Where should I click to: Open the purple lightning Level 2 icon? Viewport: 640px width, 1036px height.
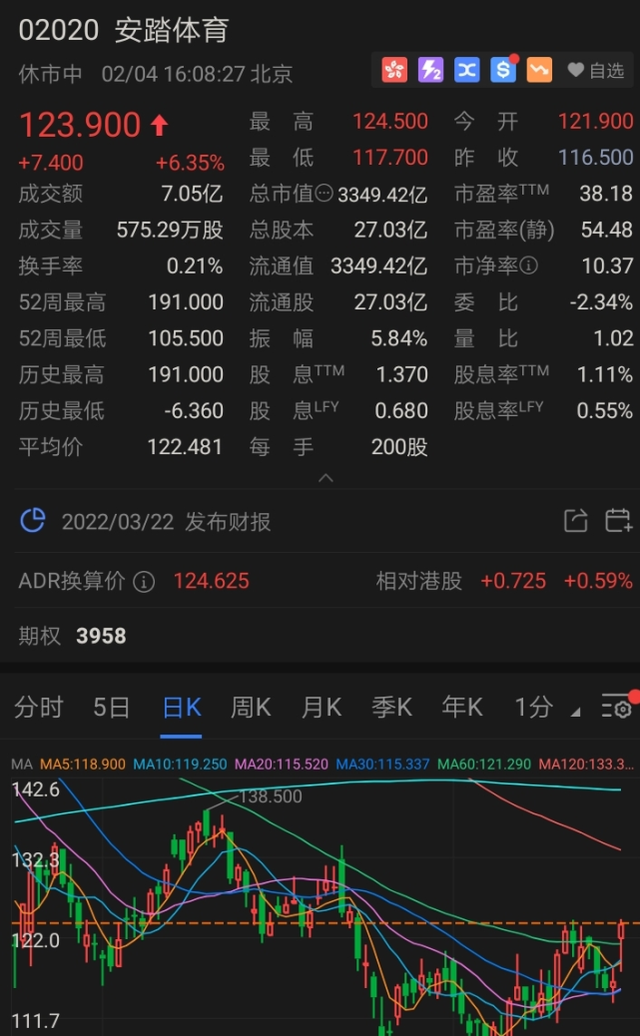point(431,70)
